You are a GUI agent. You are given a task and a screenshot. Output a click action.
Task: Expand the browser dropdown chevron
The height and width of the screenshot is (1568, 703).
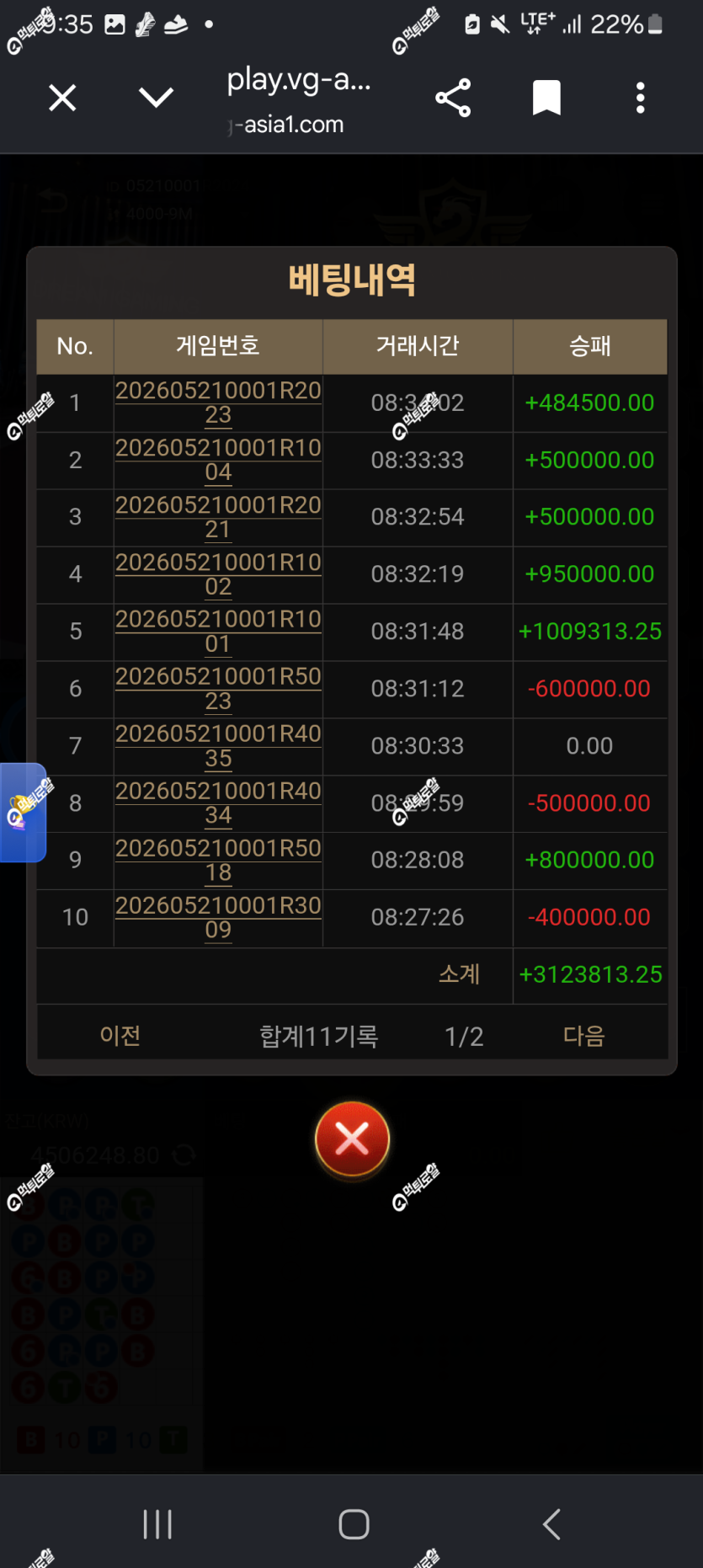(156, 98)
